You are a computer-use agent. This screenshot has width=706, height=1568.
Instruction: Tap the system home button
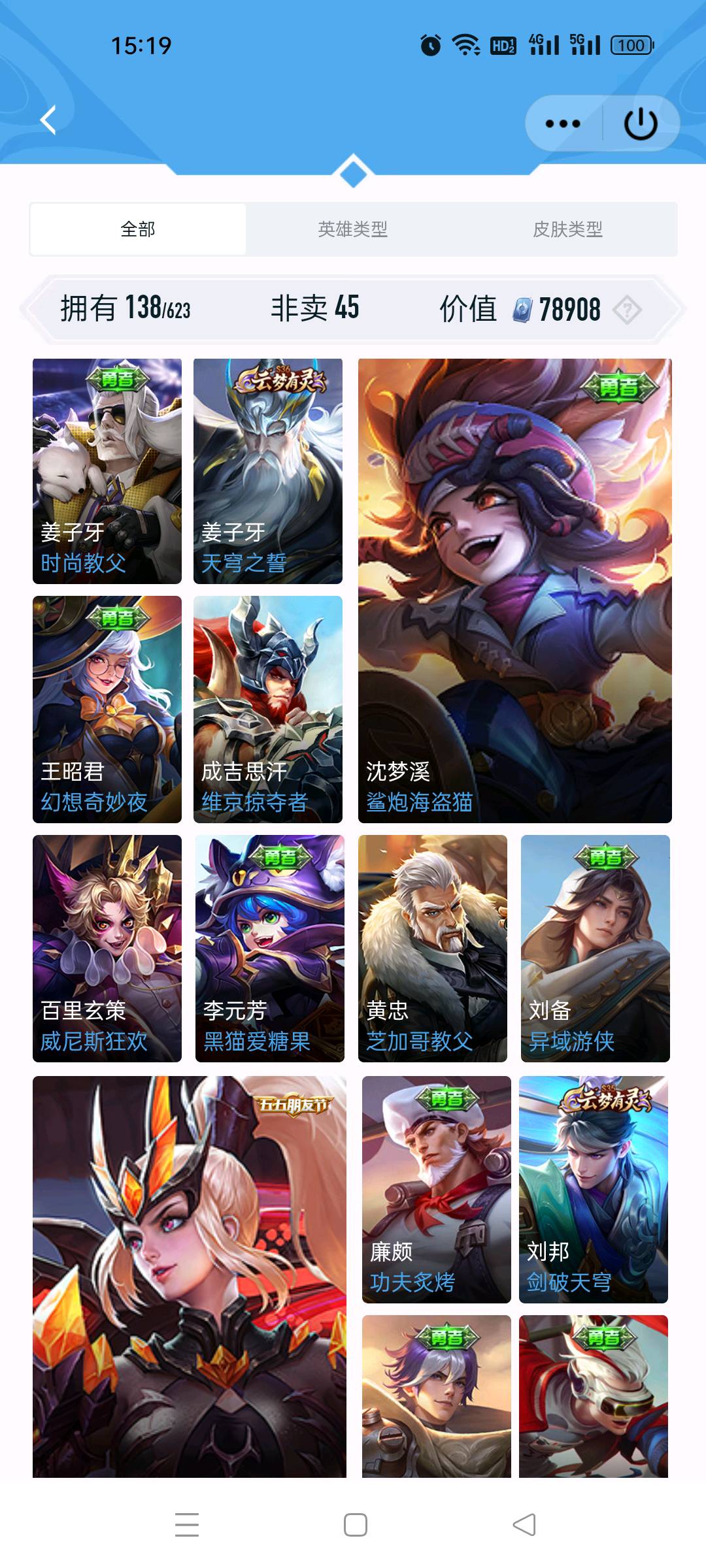pos(355,1525)
